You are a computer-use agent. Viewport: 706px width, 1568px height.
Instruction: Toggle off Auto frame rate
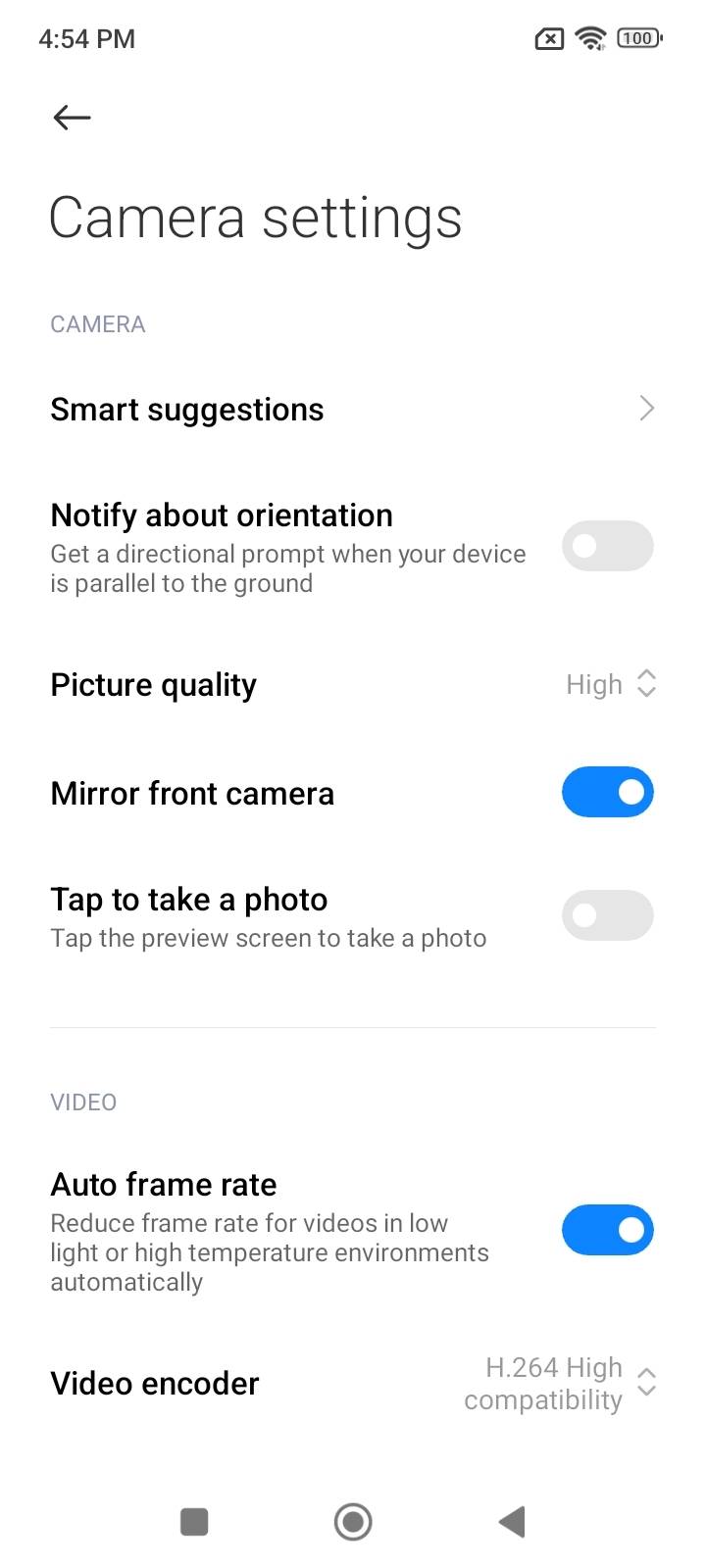click(x=607, y=1229)
